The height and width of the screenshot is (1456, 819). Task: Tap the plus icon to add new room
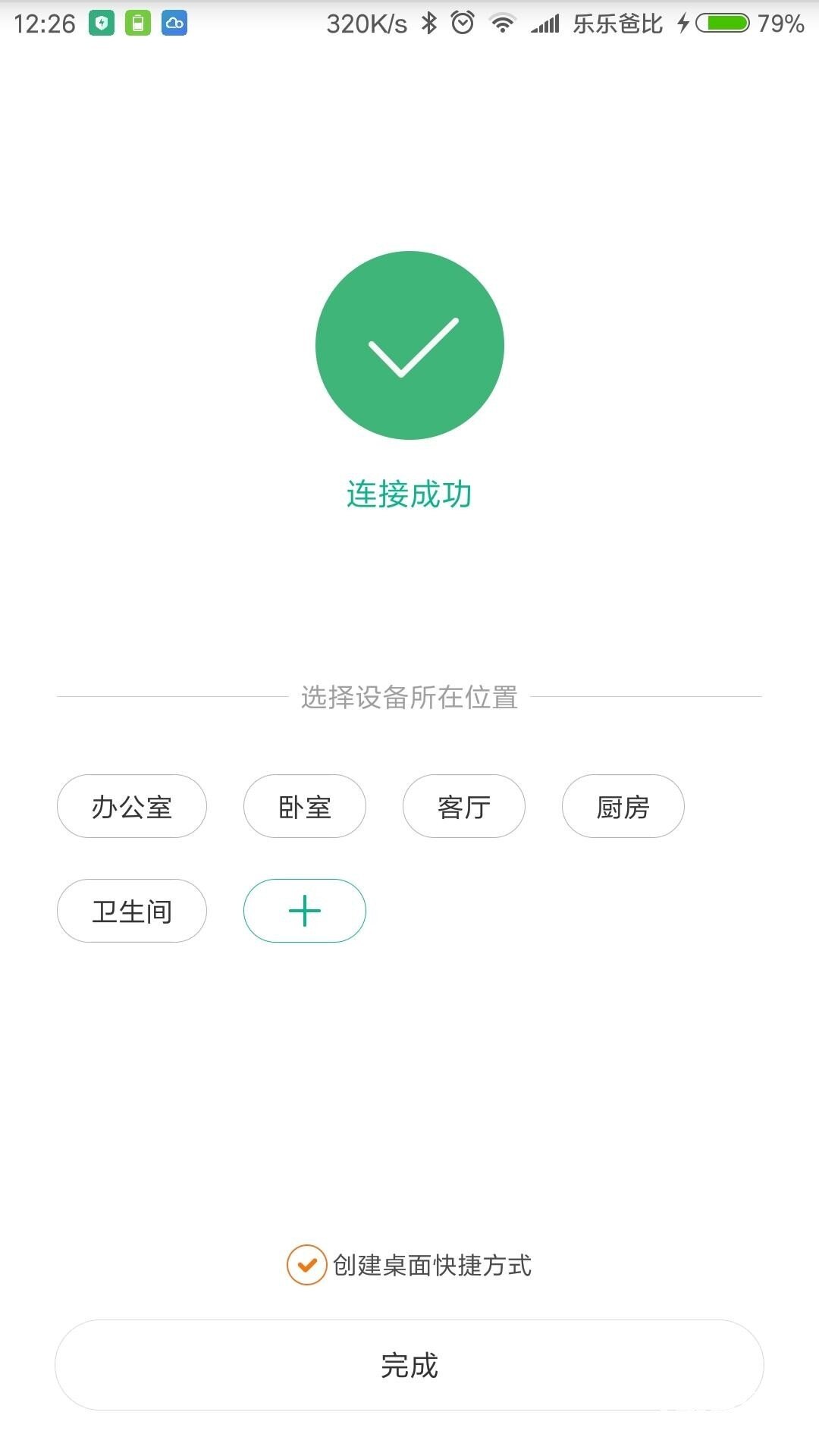tap(304, 911)
